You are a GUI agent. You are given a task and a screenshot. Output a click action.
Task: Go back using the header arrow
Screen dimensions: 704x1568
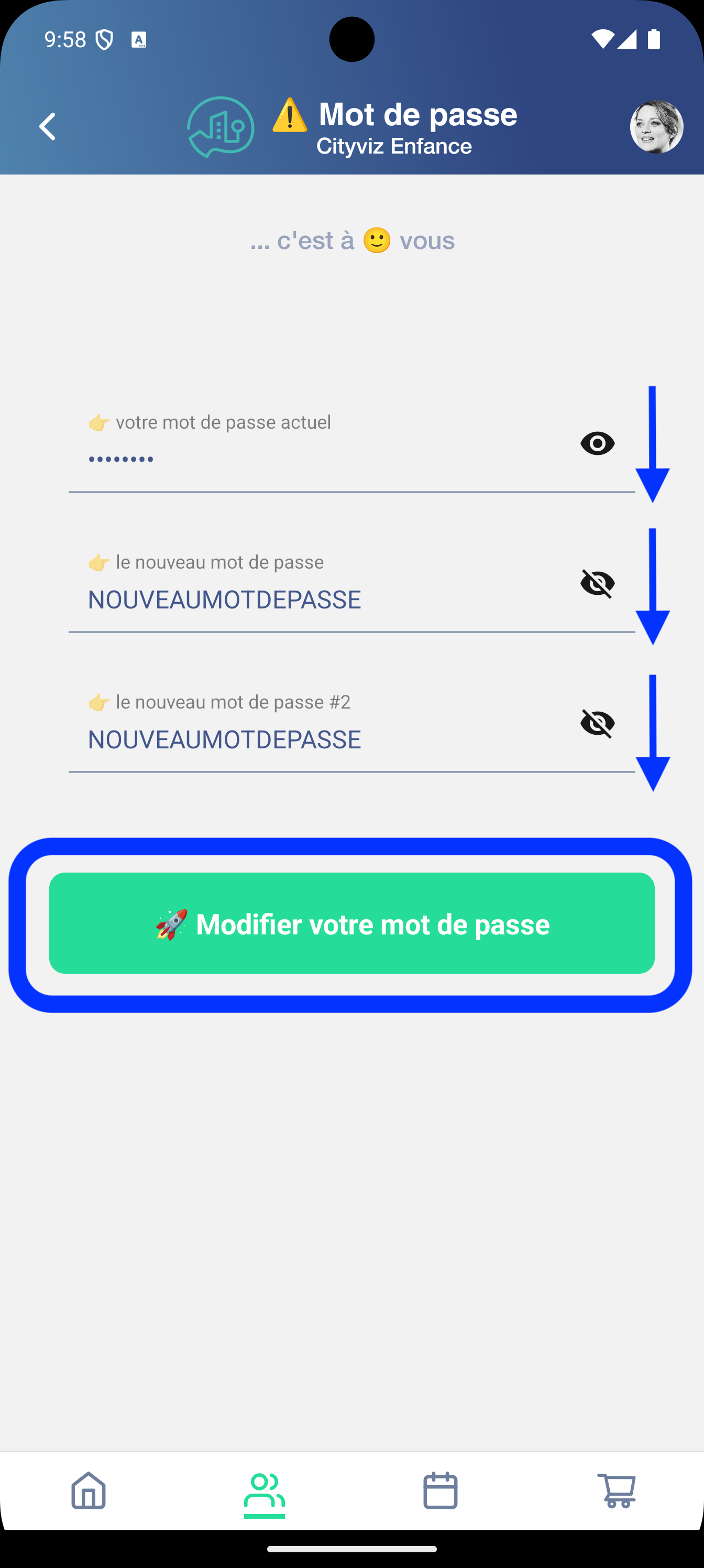[48, 127]
